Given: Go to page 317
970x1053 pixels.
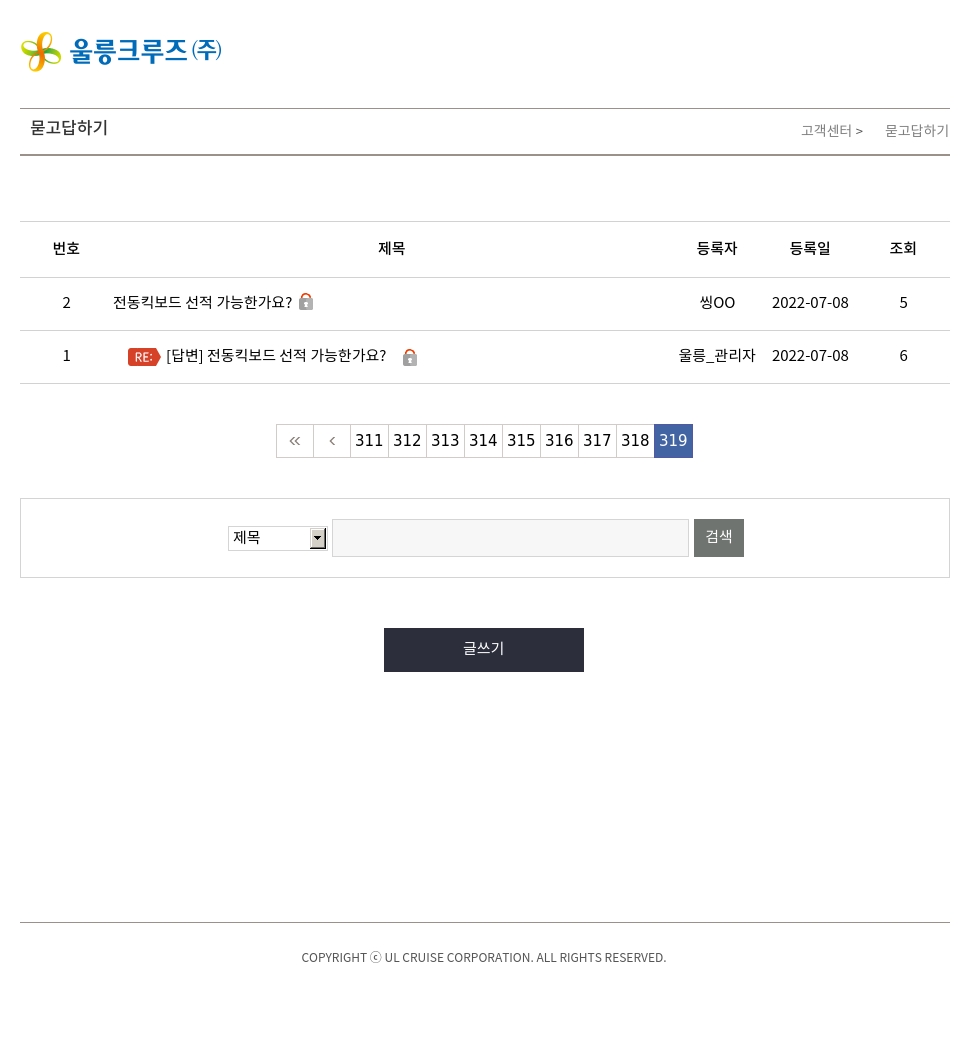Looking at the screenshot, I should click(x=597, y=441).
